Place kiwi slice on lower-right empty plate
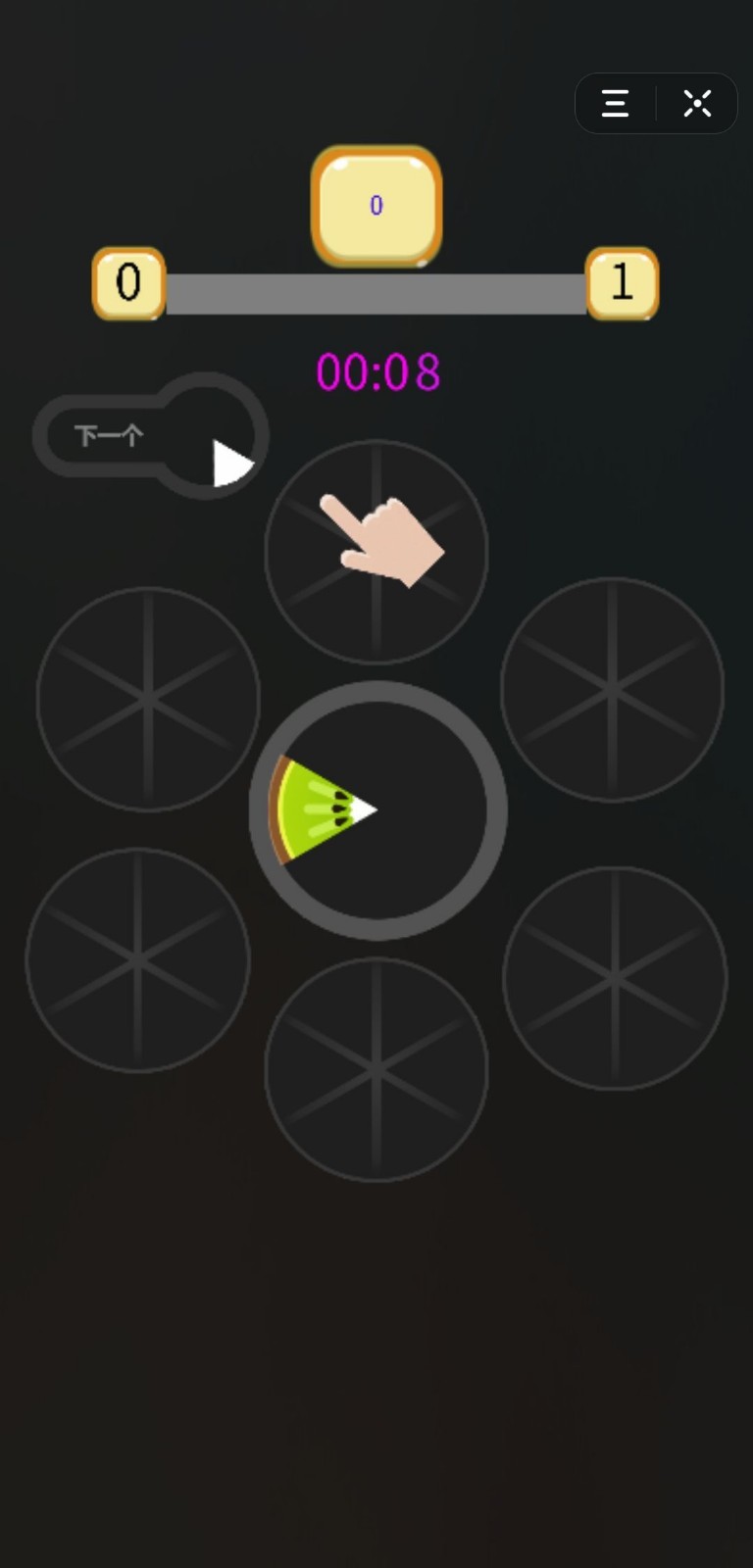Viewport: 753px width, 1568px height. [x=615, y=978]
